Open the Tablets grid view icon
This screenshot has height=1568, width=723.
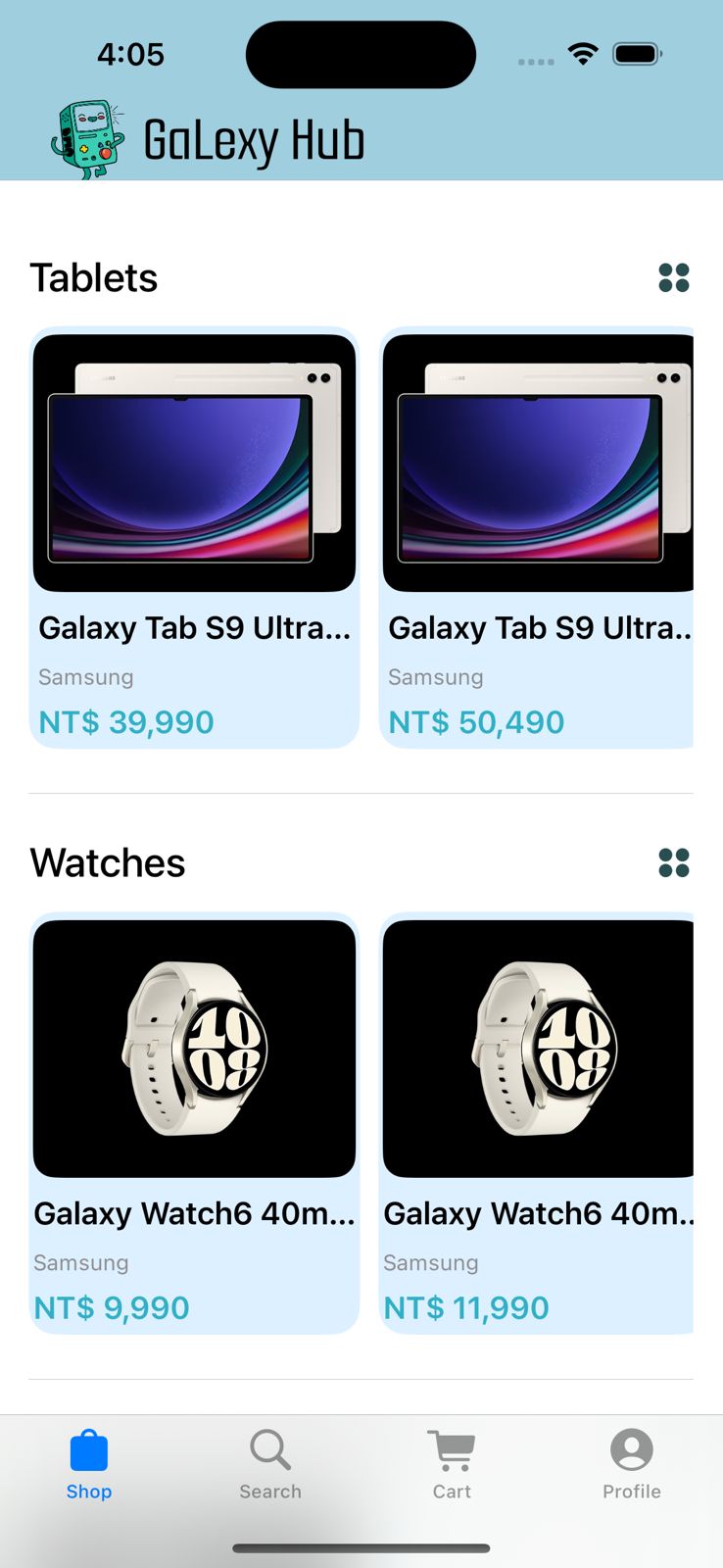pyautogui.click(x=674, y=278)
